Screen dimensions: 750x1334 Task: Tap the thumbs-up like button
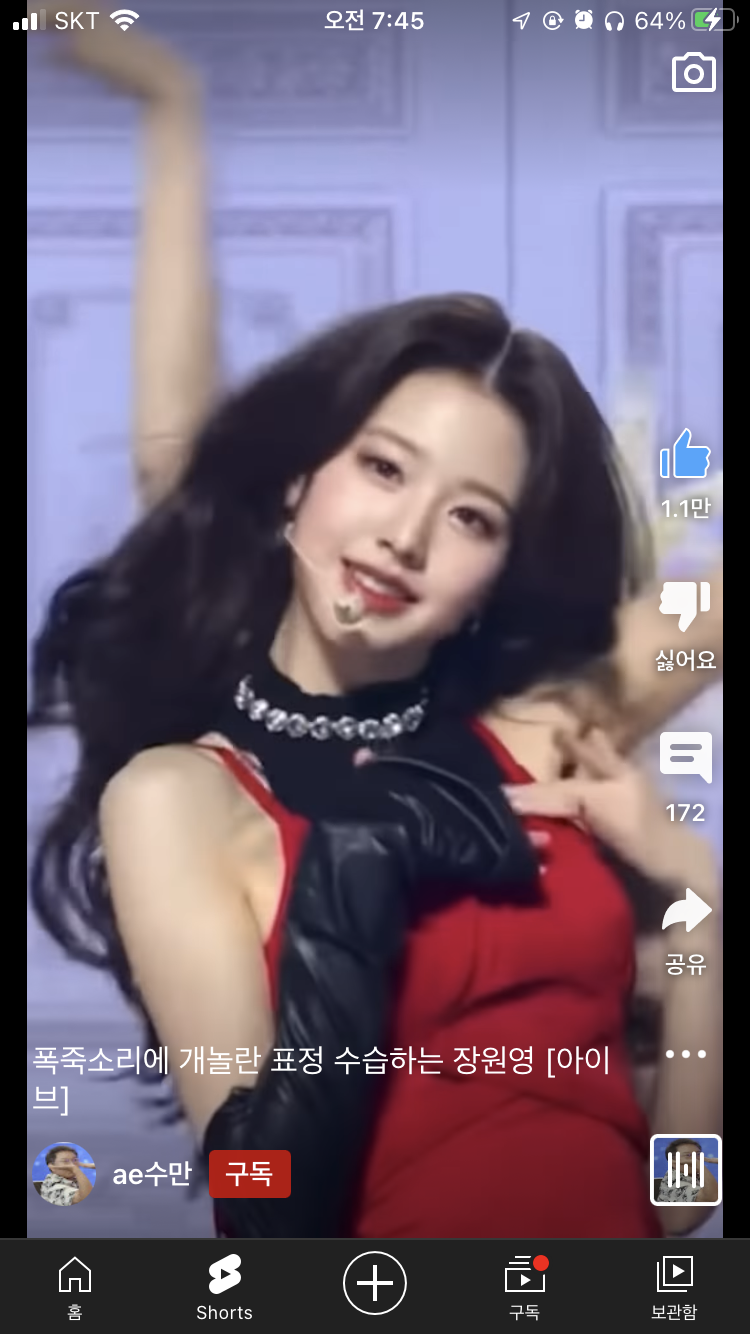click(685, 455)
